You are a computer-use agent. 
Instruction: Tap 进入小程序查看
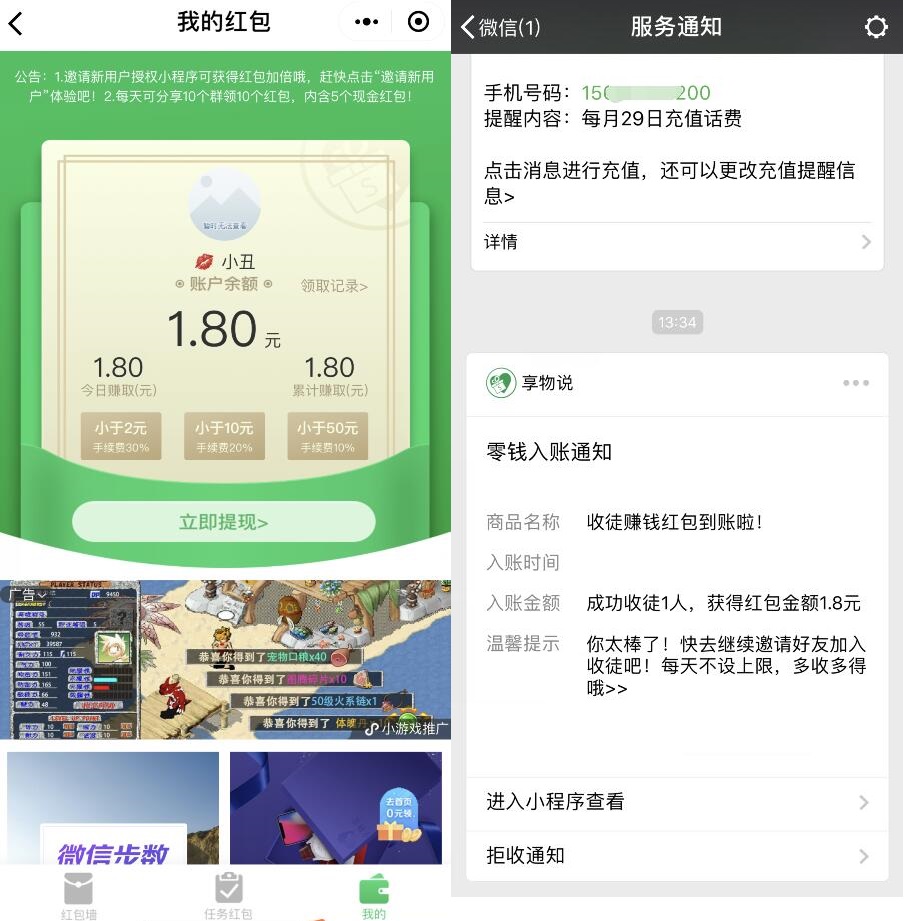(x=677, y=802)
